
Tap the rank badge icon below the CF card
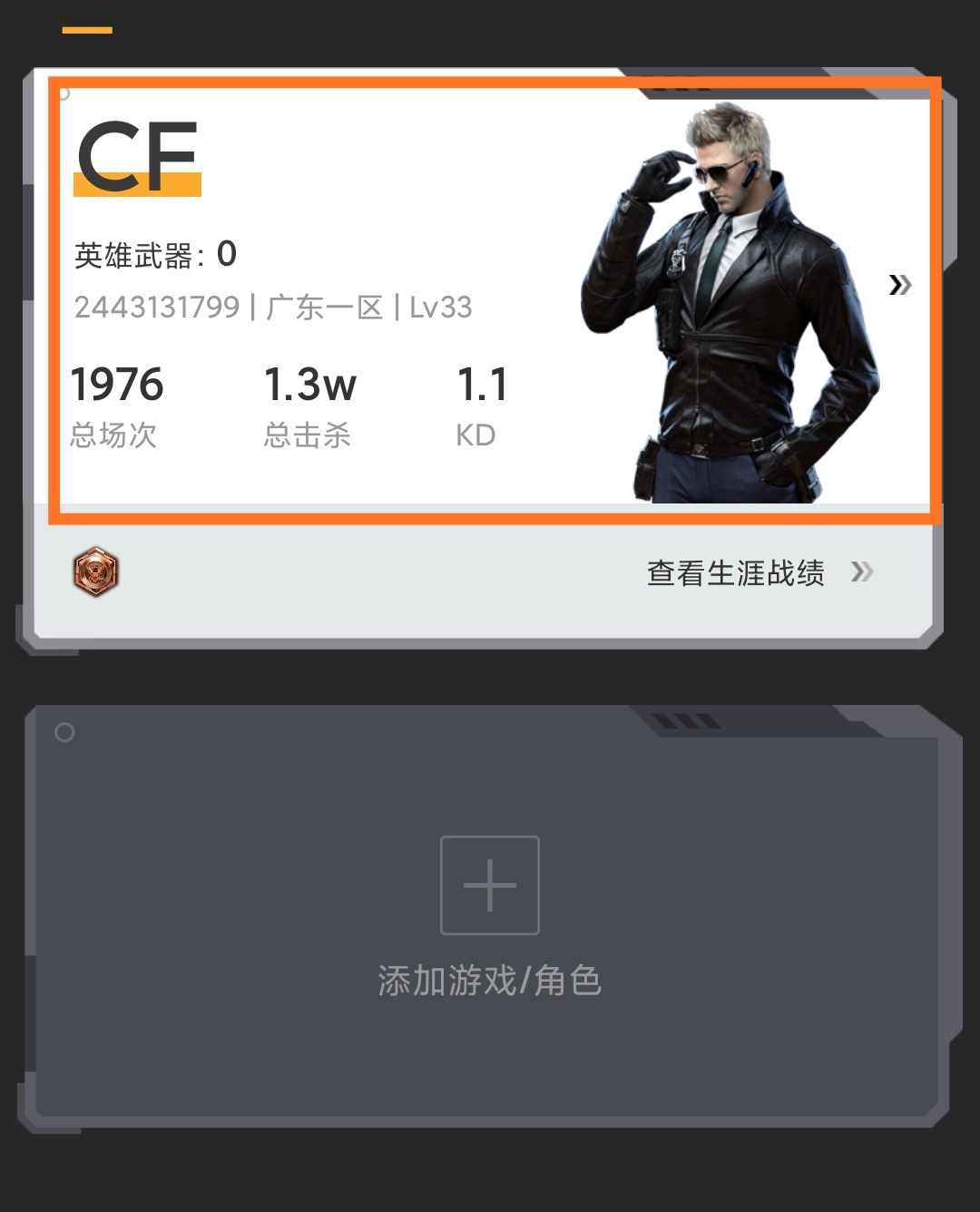(96, 572)
